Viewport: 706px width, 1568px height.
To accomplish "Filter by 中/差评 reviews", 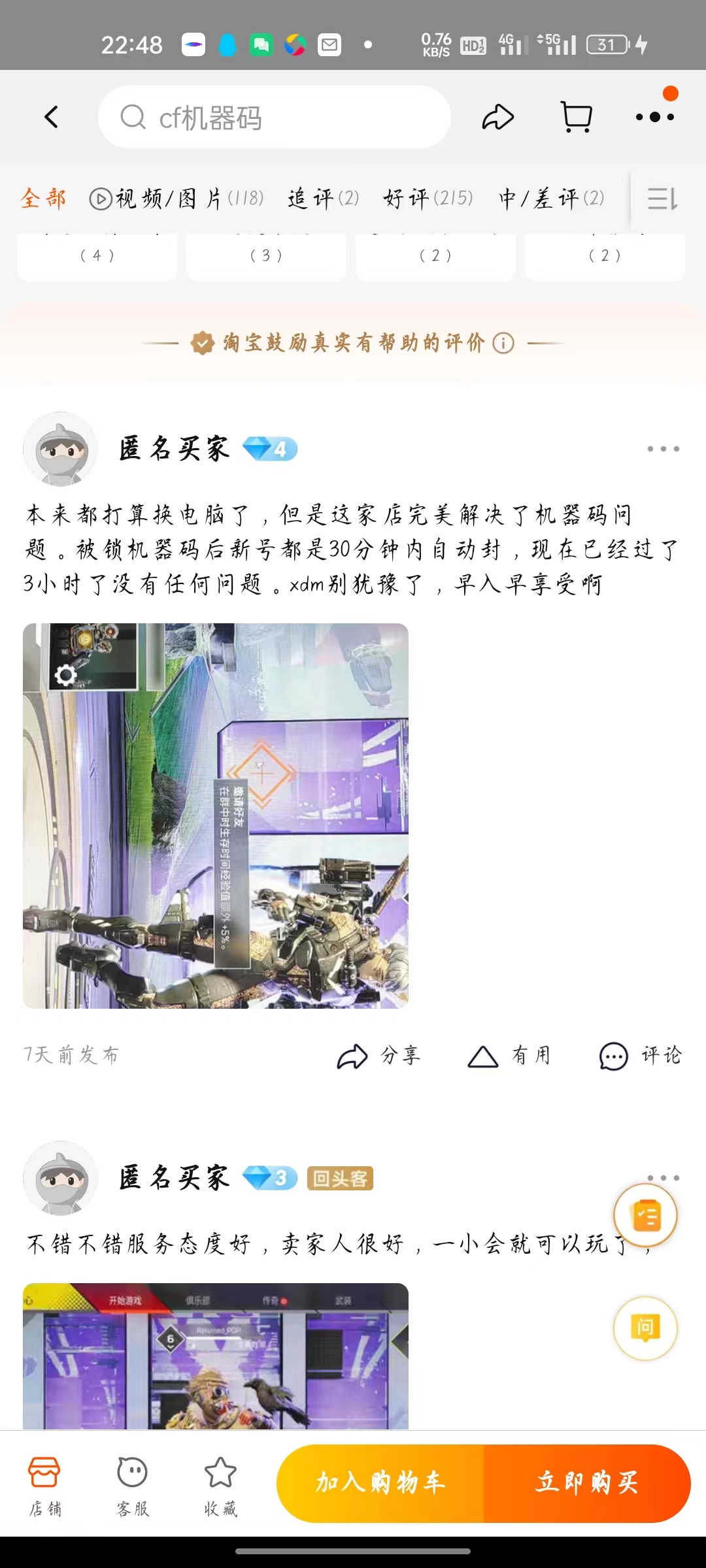I will pos(551,198).
